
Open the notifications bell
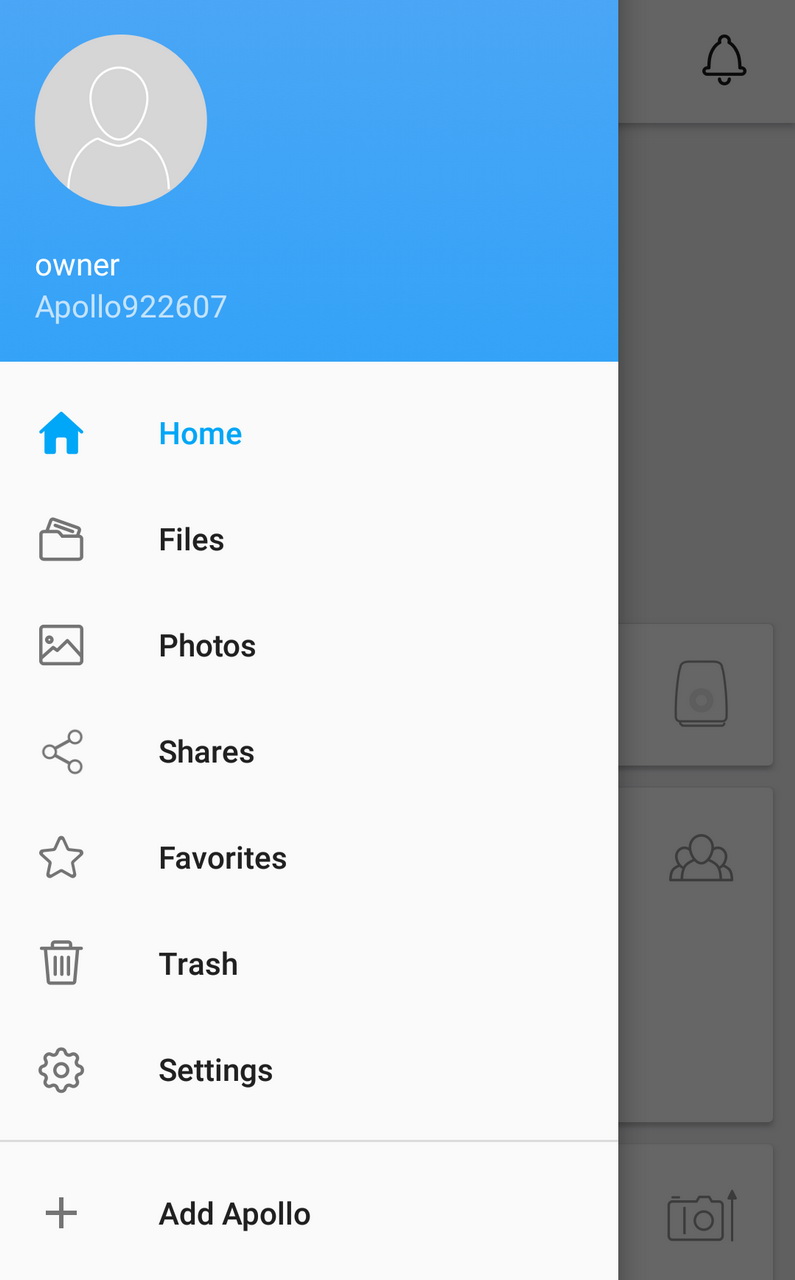(724, 60)
